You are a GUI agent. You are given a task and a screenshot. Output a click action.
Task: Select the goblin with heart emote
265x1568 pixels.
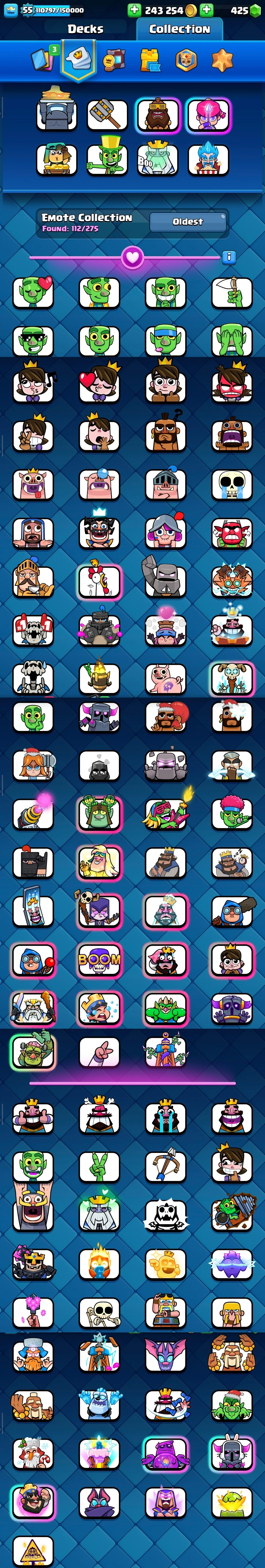click(33, 292)
